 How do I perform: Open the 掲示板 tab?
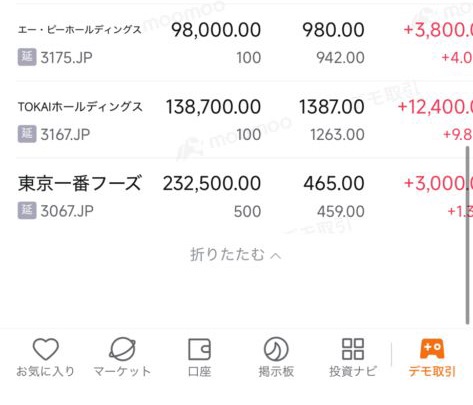[x=276, y=358]
